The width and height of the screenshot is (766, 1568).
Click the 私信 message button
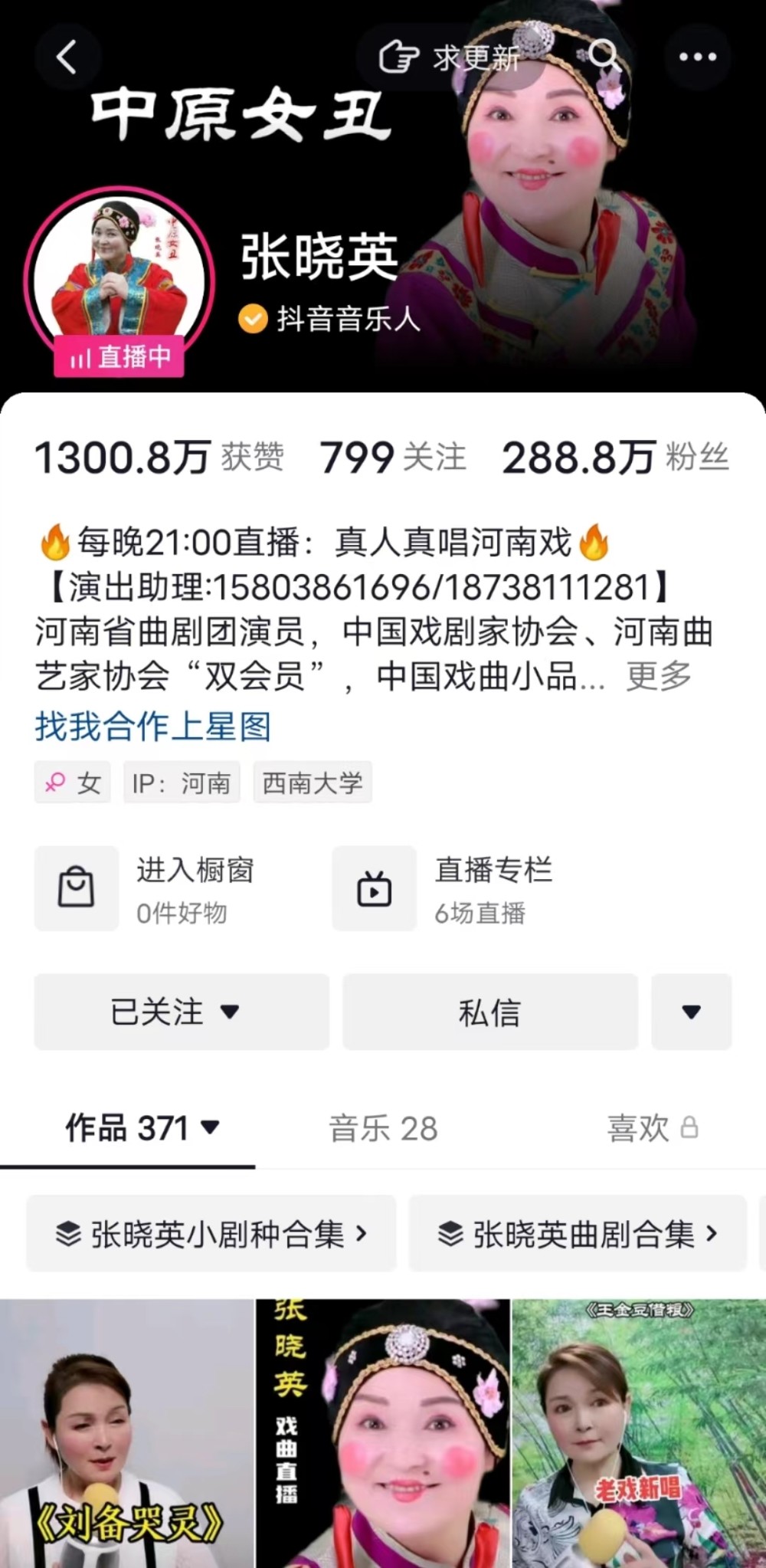(x=489, y=1012)
